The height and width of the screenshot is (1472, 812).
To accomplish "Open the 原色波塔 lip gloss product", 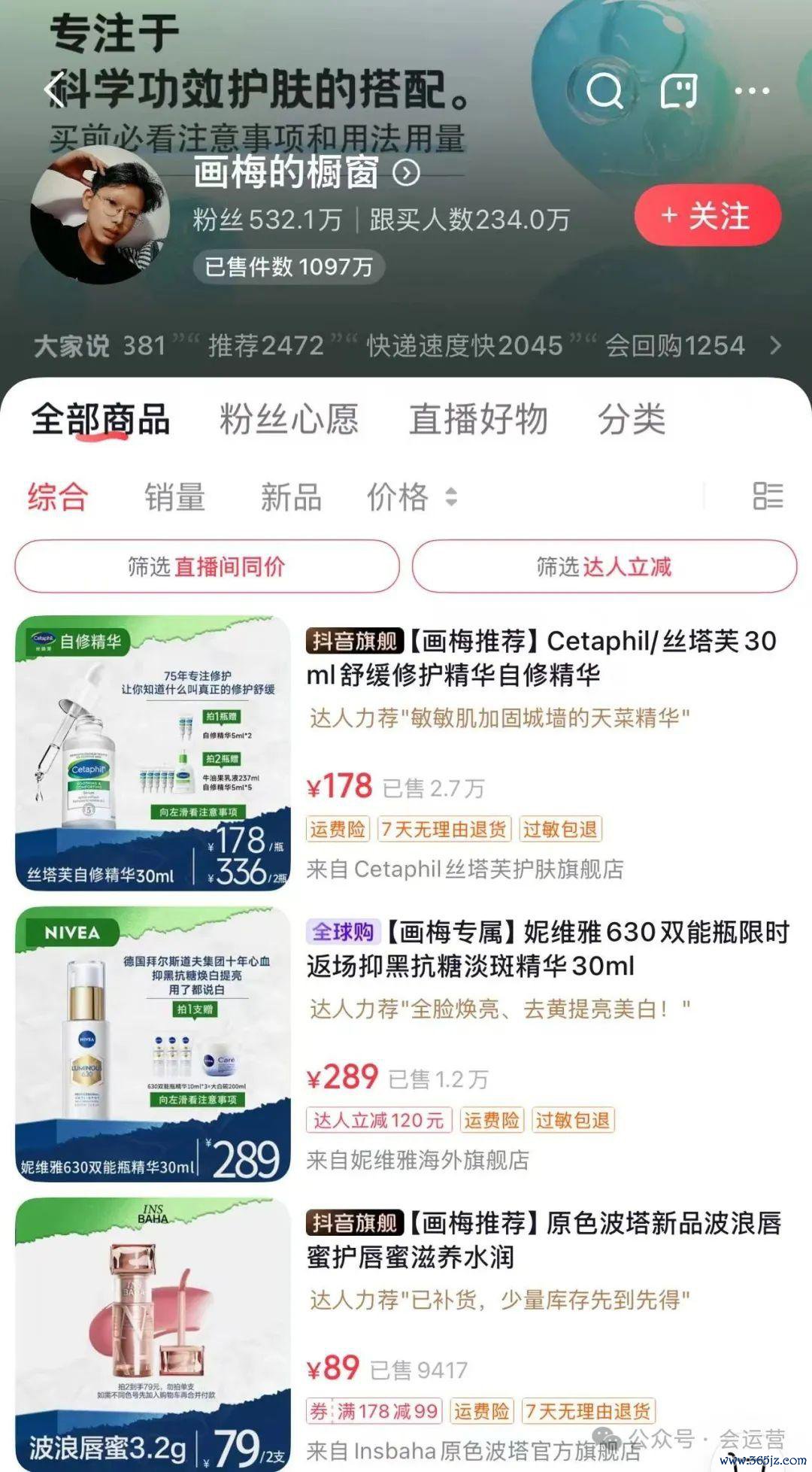I will [543, 1240].
